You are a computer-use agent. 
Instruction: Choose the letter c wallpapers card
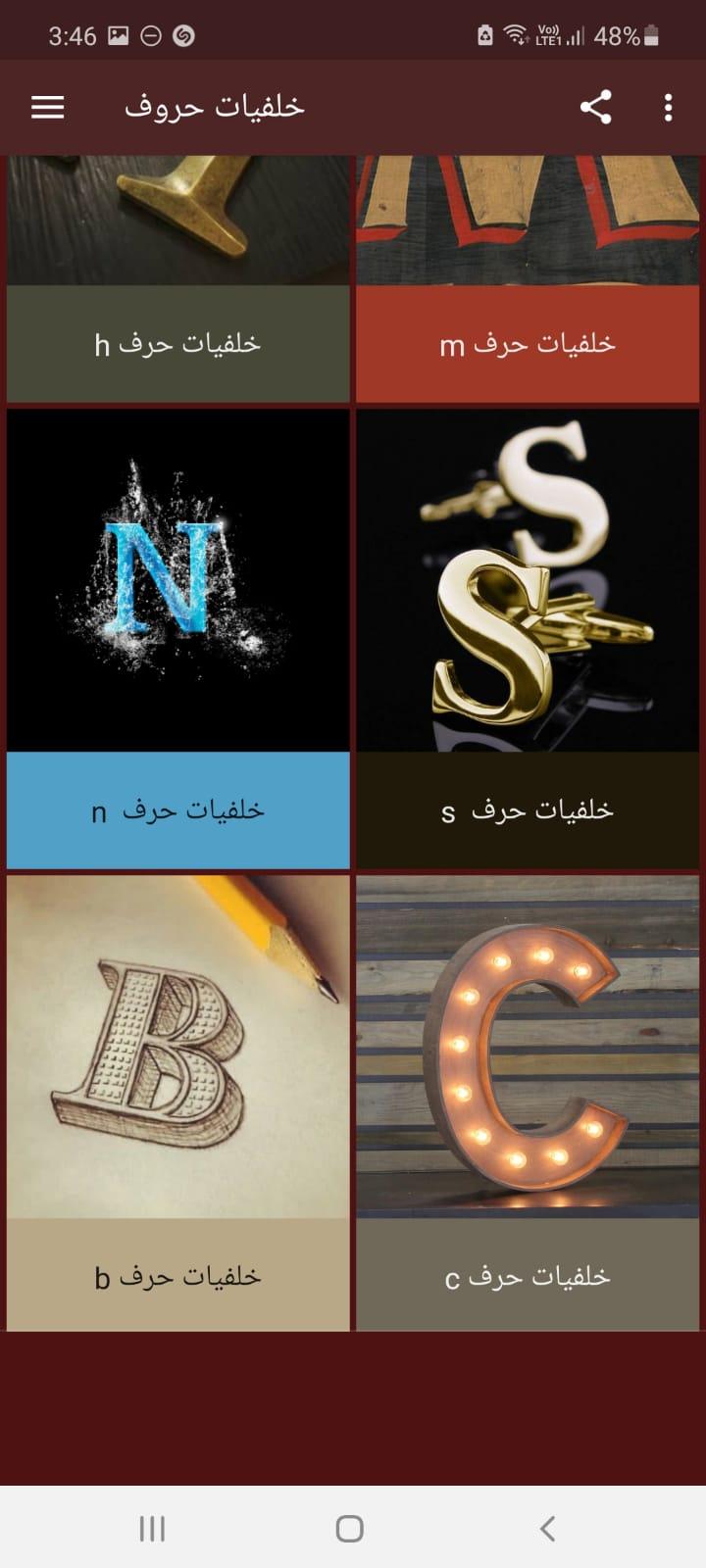tap(528, 1102)
